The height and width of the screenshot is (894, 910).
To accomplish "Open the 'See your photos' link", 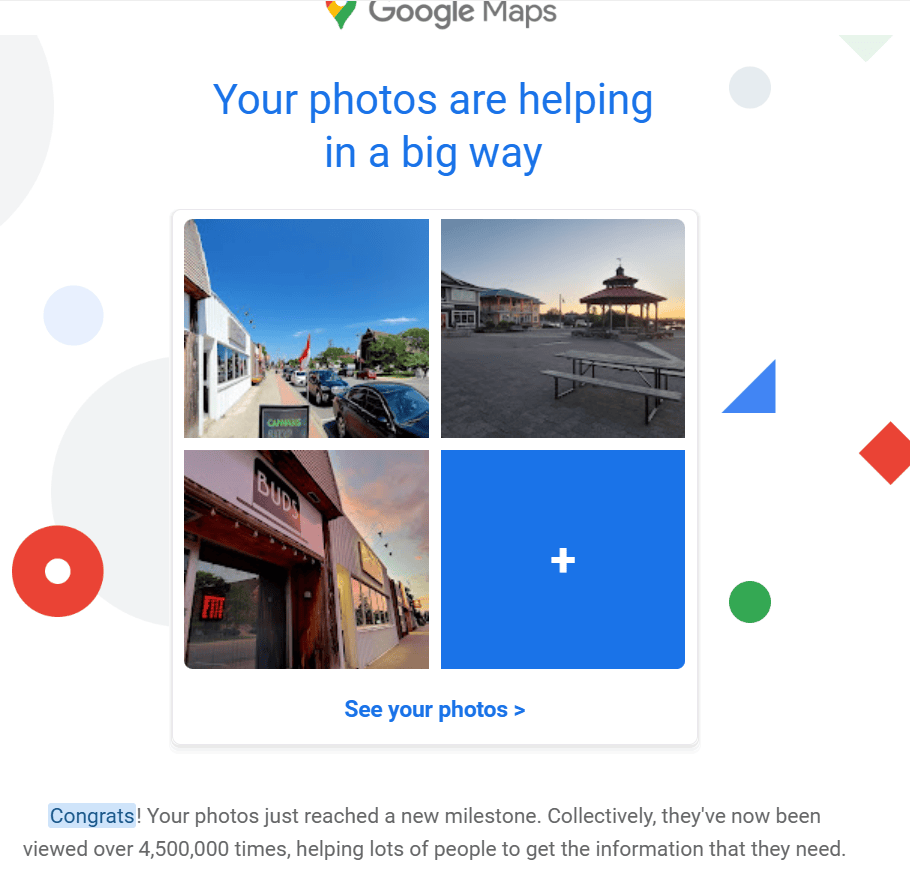I will coord(435,709).
